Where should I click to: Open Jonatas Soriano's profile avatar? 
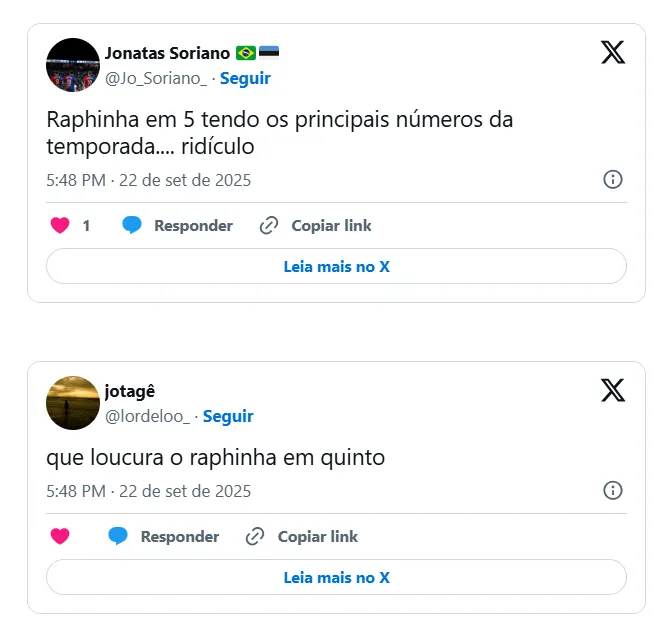tap(73, 65)
